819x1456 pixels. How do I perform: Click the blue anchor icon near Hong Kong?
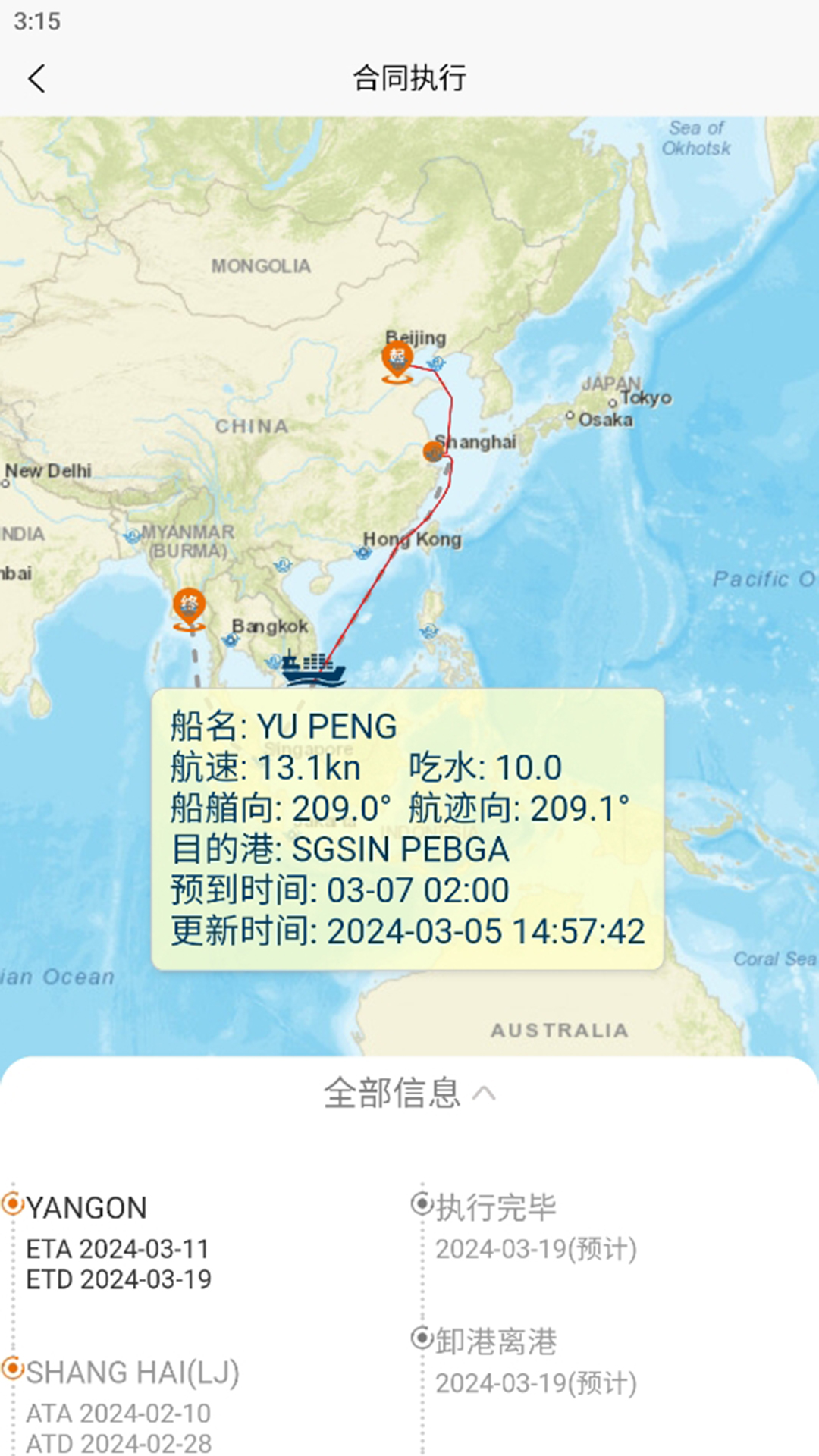pos(363,553)
